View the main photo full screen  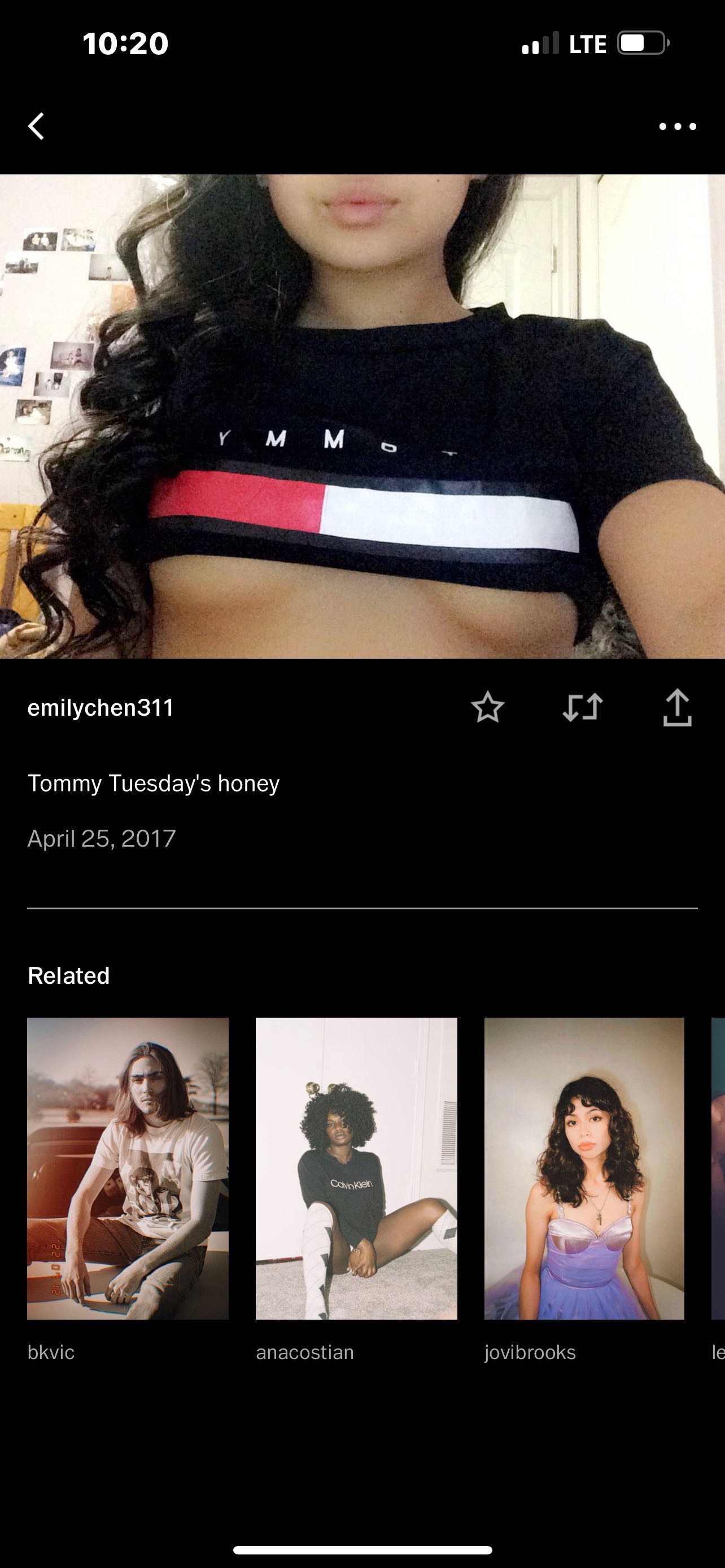362,417
